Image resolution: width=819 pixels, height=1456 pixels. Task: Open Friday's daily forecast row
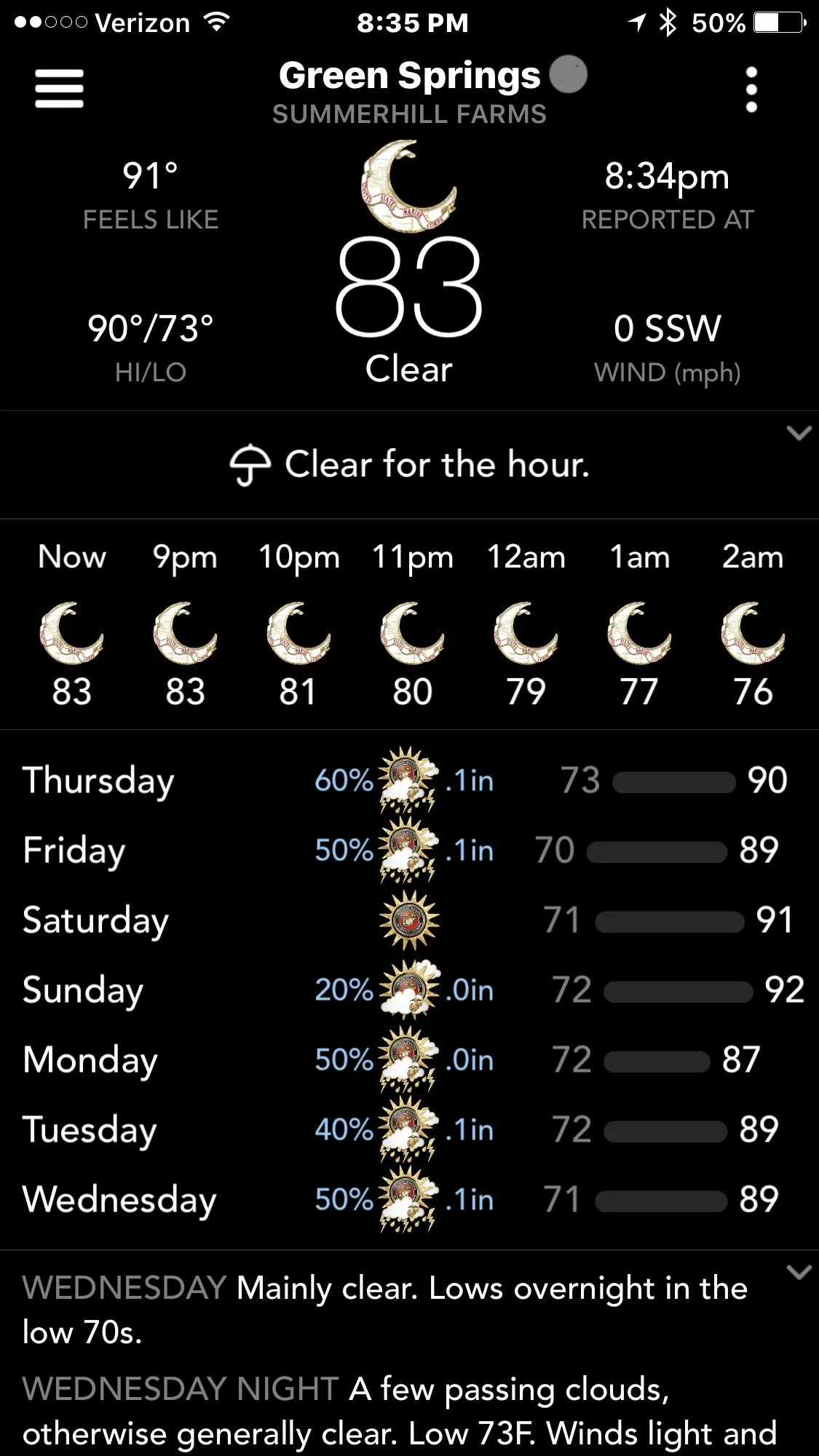click(408, 850)
